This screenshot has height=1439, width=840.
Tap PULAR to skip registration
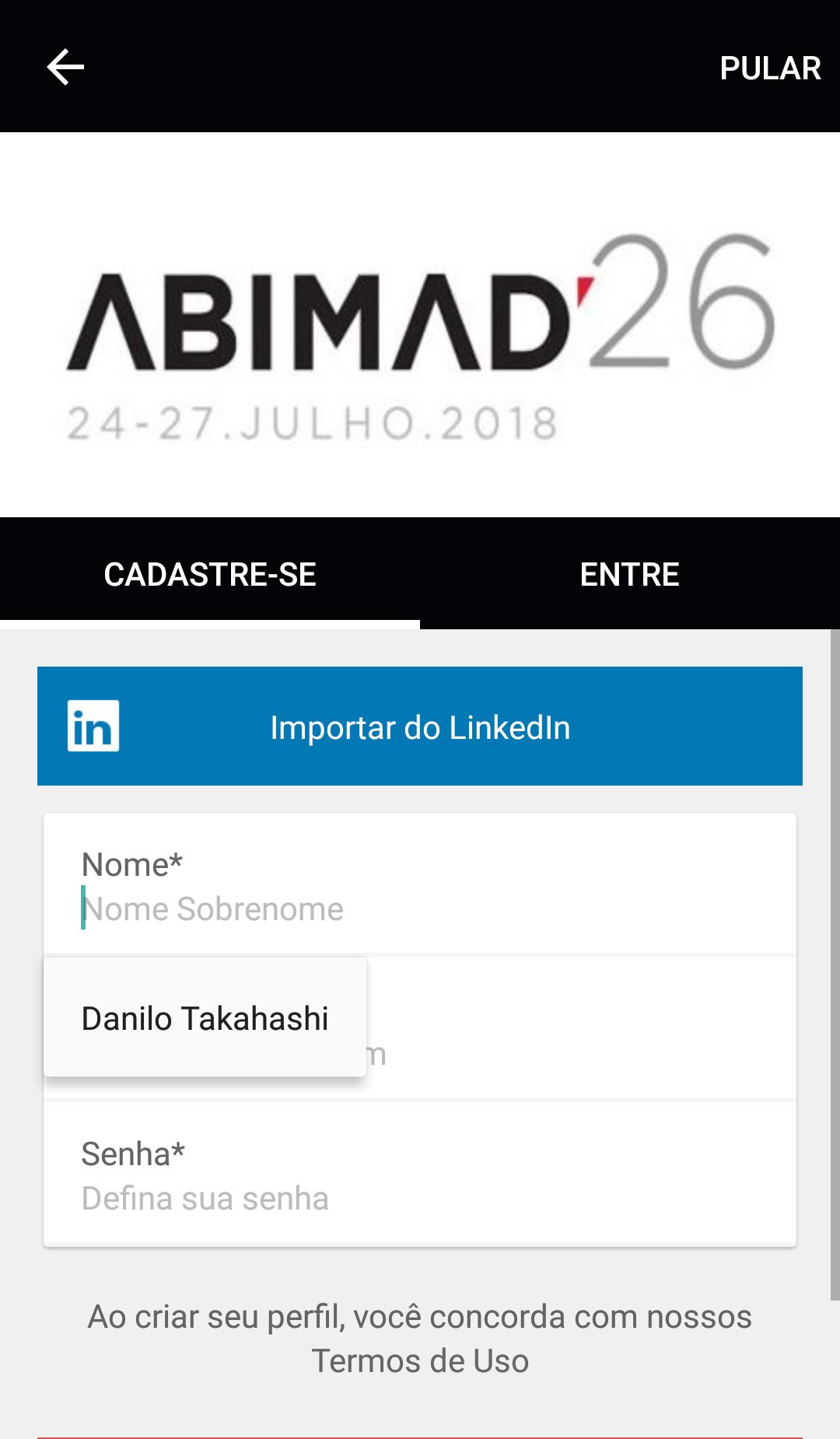click(770, 68)
